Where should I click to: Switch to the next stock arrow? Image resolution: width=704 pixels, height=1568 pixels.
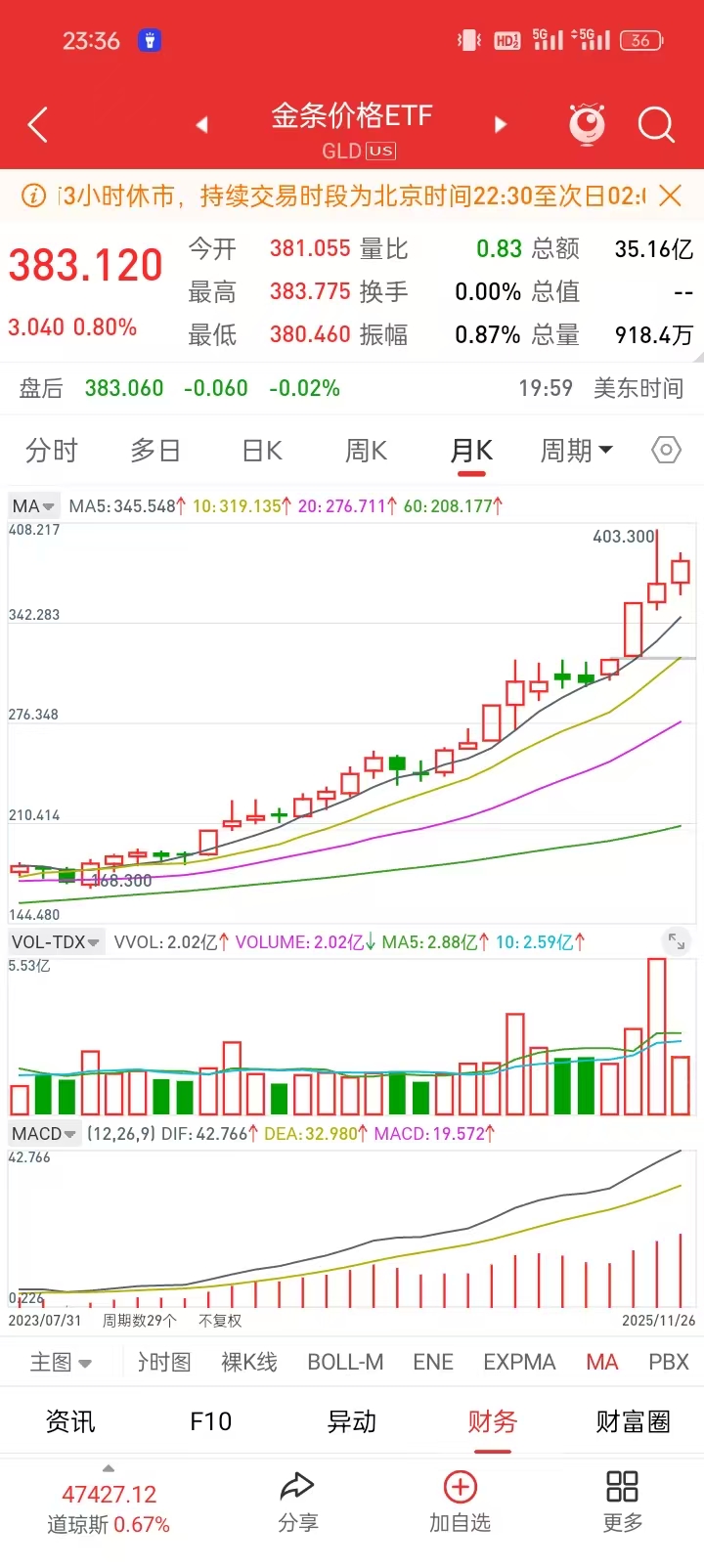click(501, 125)
